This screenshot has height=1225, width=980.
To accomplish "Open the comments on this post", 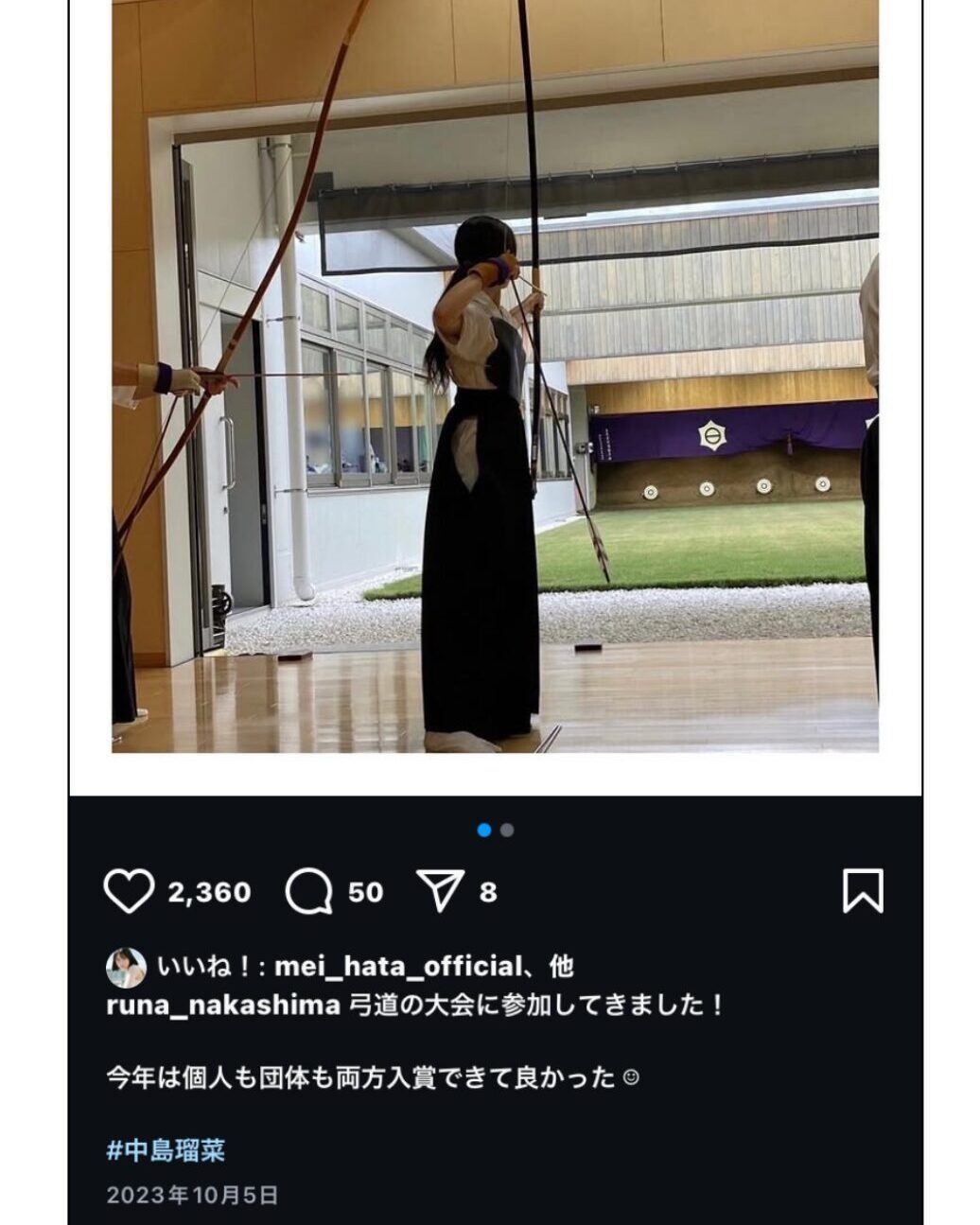I will [308, 891].
